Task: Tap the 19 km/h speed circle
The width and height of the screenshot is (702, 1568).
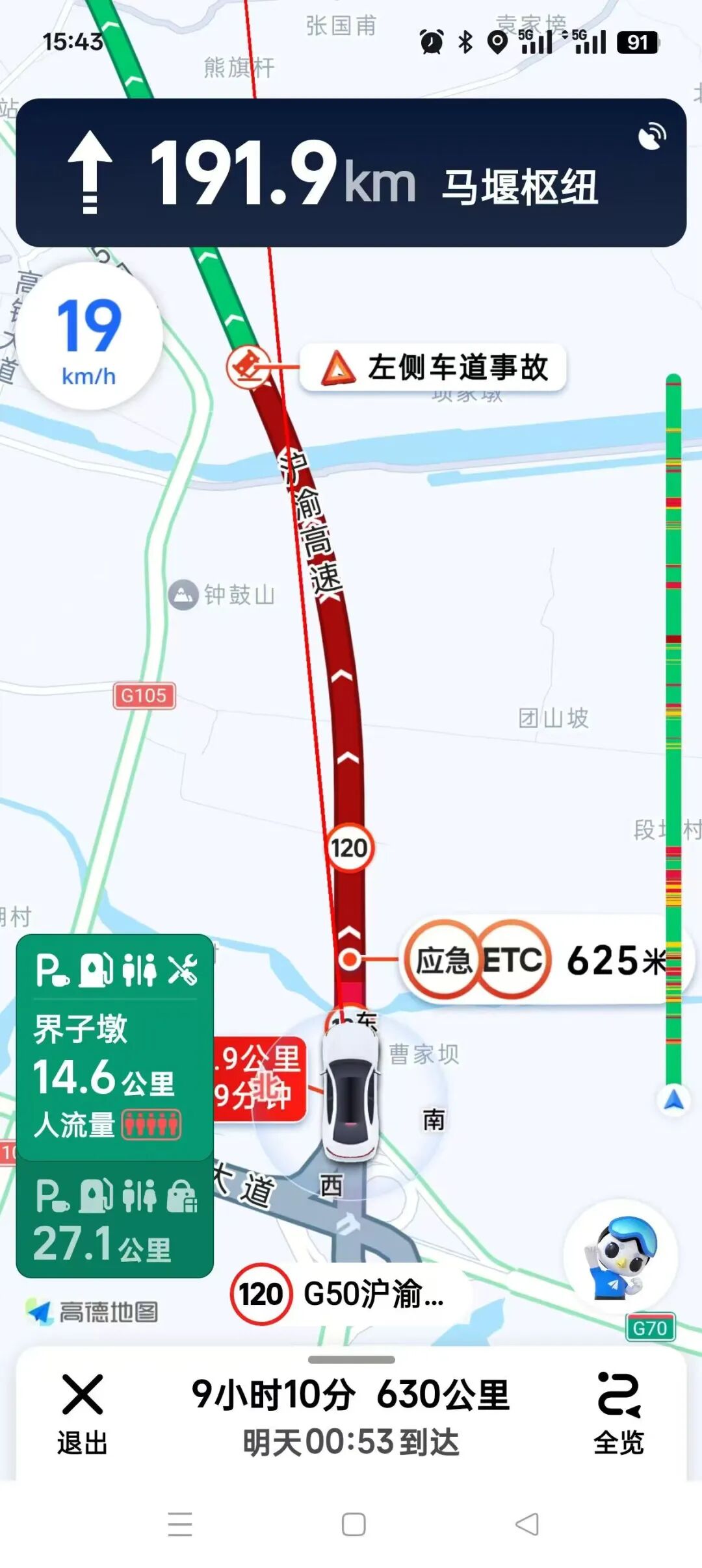Action: 89,336
